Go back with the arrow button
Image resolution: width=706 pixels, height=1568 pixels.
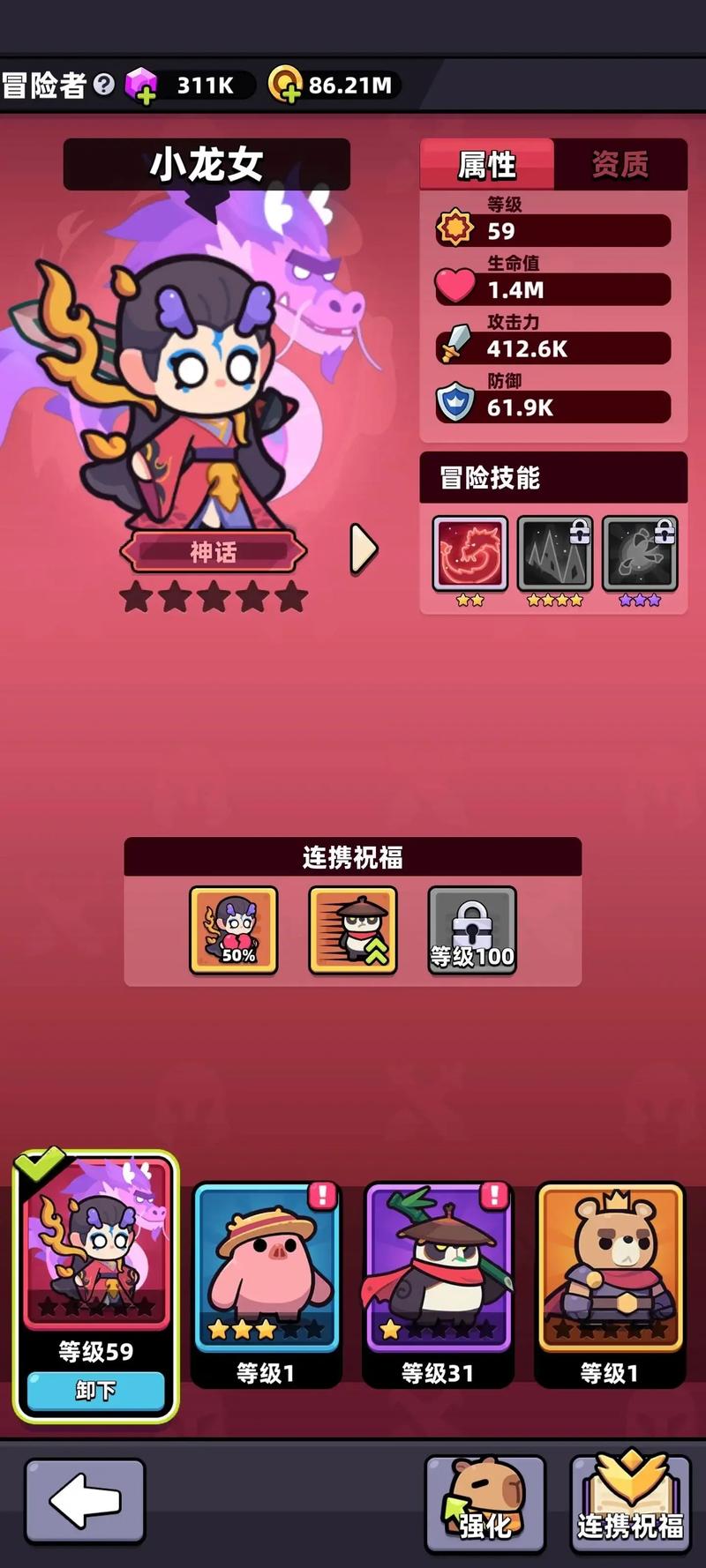pyautogui.click(x=85, y=1500)
